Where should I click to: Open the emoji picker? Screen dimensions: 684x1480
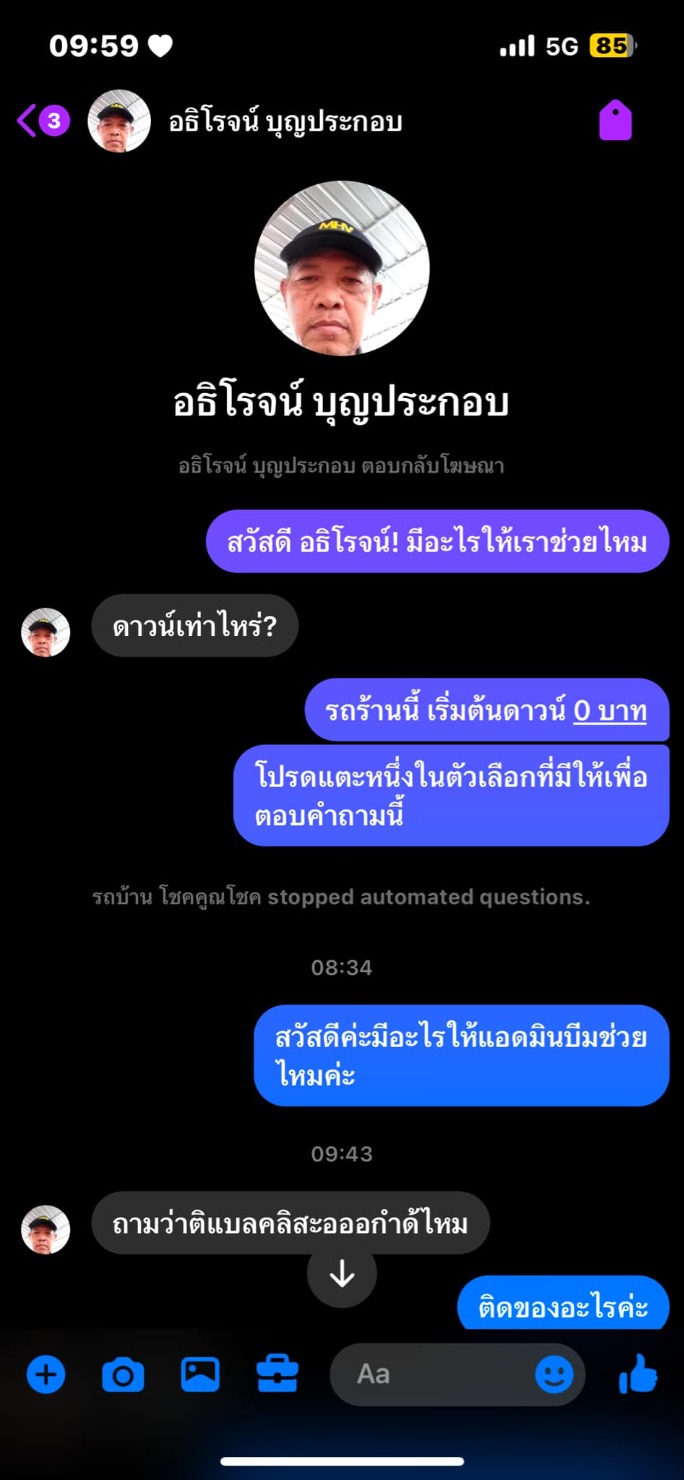(x=554, y=1374)
